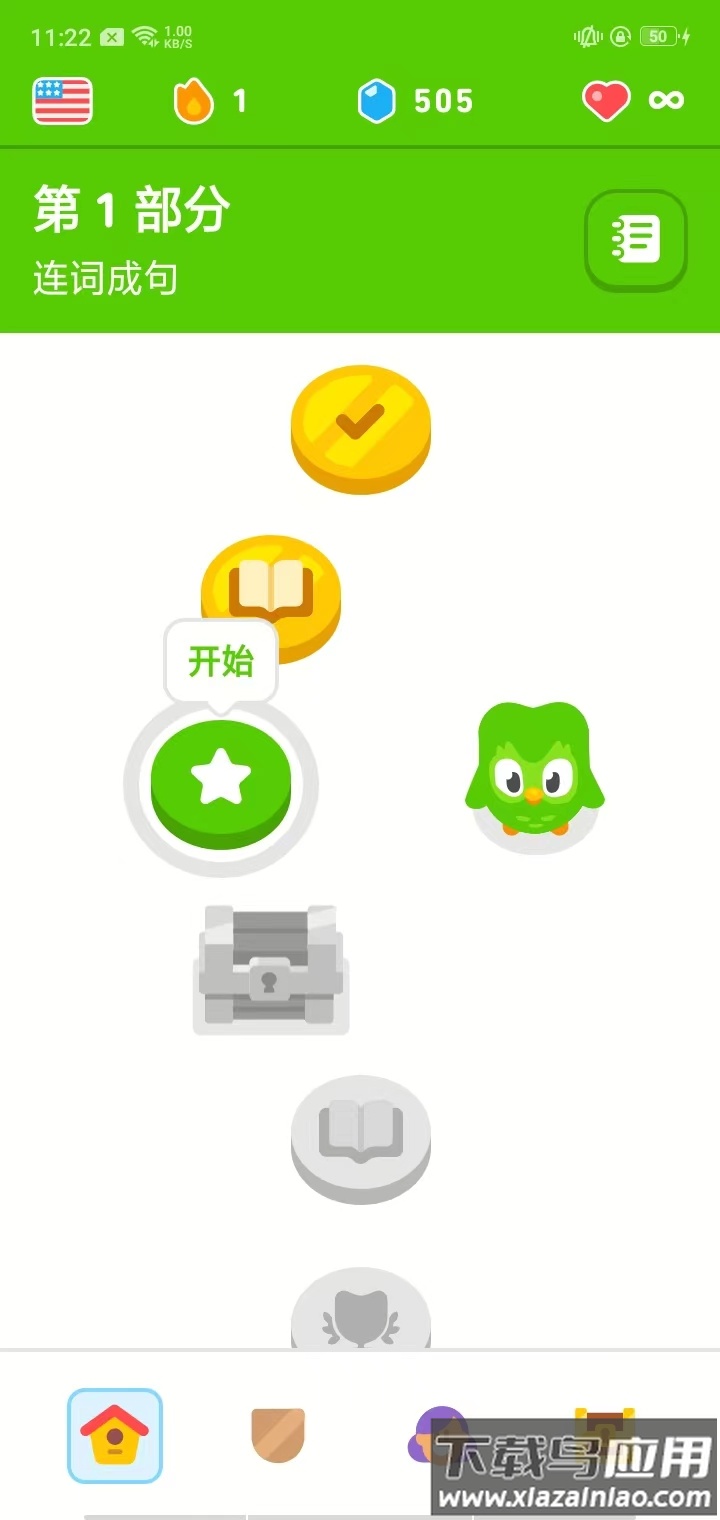Open the unit guidebook in the green header
Viewport: 720px width, 1520px height.
point(636,239)
